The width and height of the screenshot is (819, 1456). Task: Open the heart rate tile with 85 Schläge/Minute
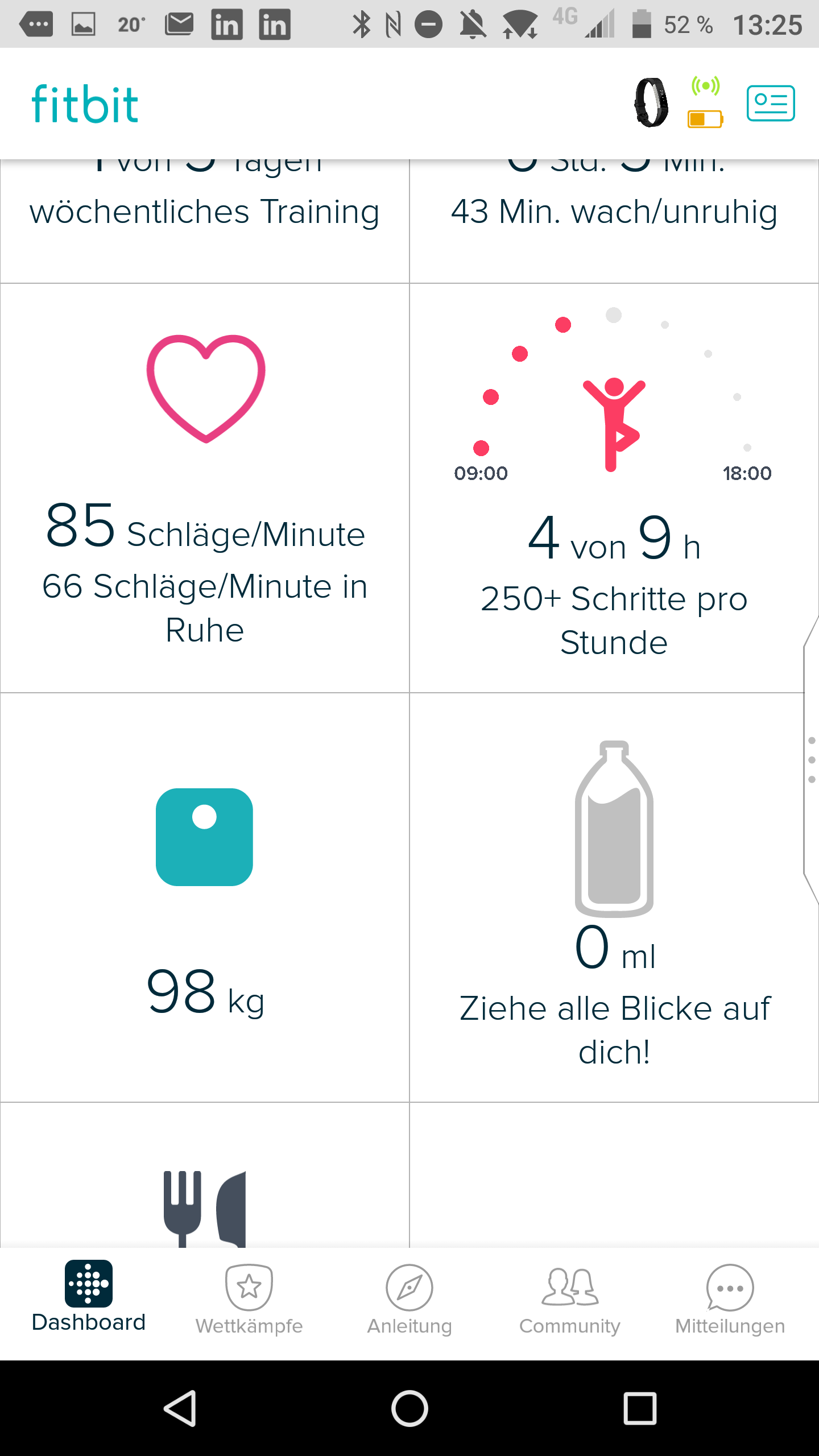205,488
